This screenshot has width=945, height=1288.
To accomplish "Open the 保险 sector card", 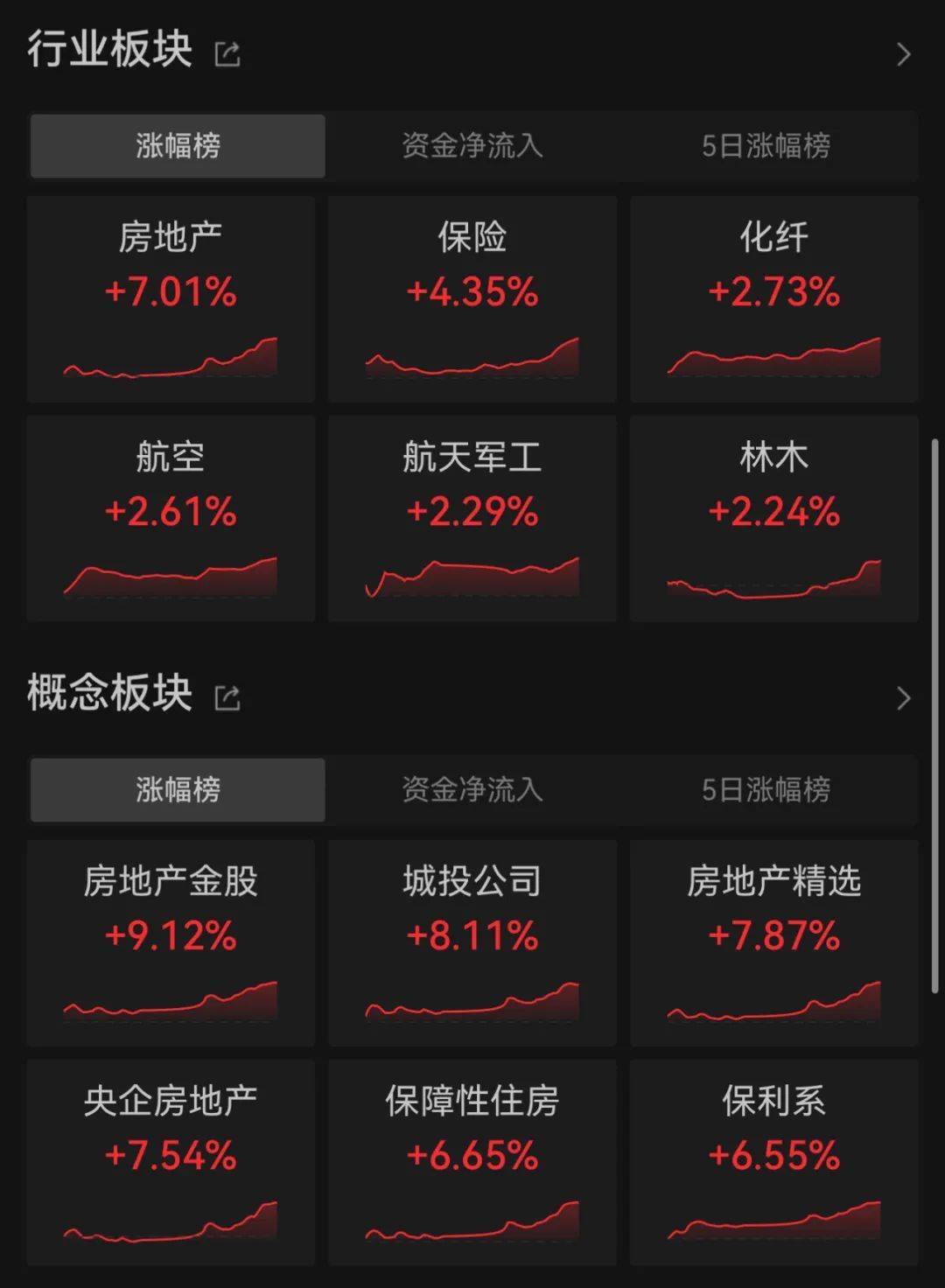I will tap(472, 300).
